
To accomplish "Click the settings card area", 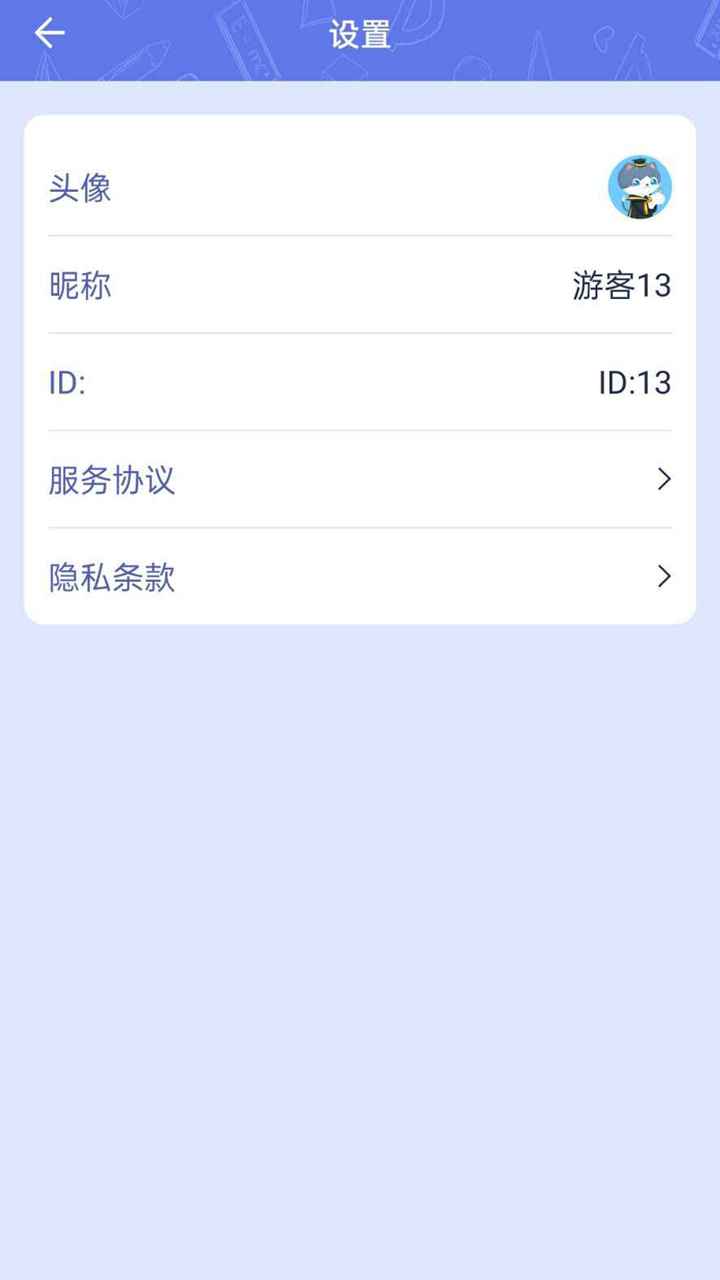I will pyautogui.click(x=360, y=370).
